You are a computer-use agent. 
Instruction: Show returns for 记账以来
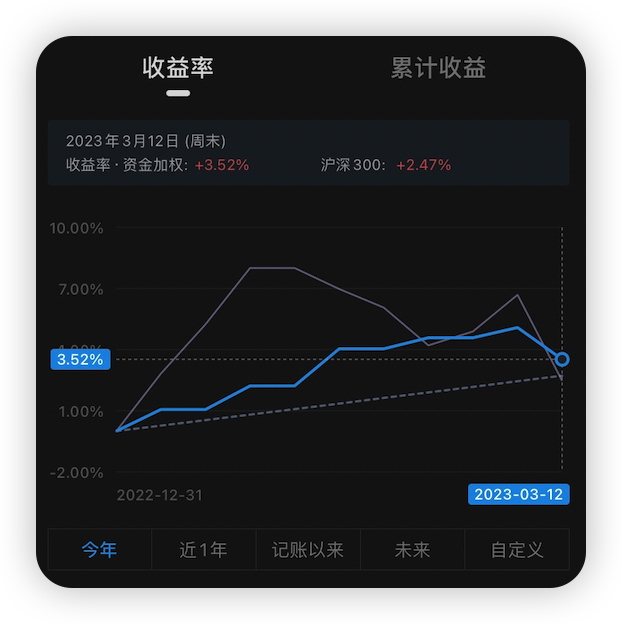(308, 550)
